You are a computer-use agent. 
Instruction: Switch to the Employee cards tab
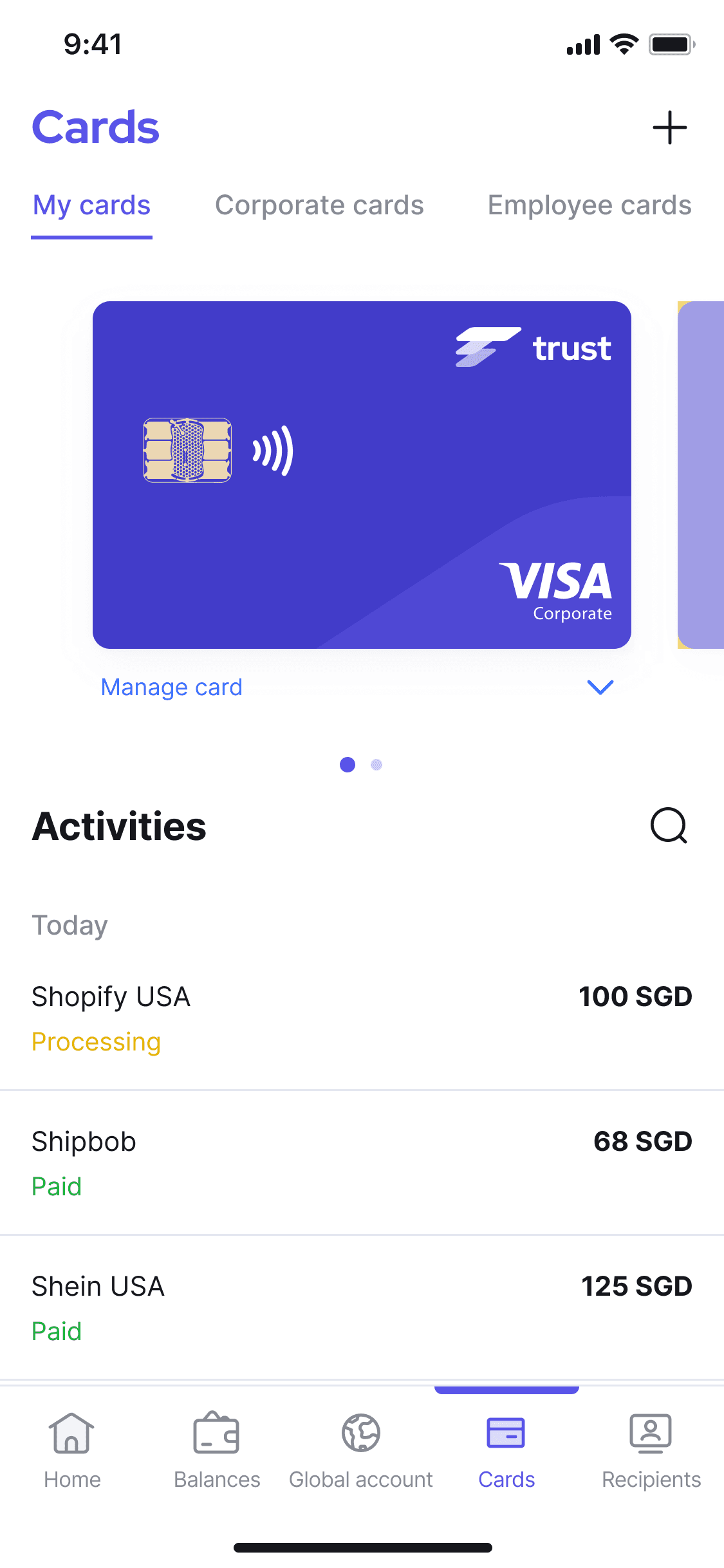click(x=589, y=205)
